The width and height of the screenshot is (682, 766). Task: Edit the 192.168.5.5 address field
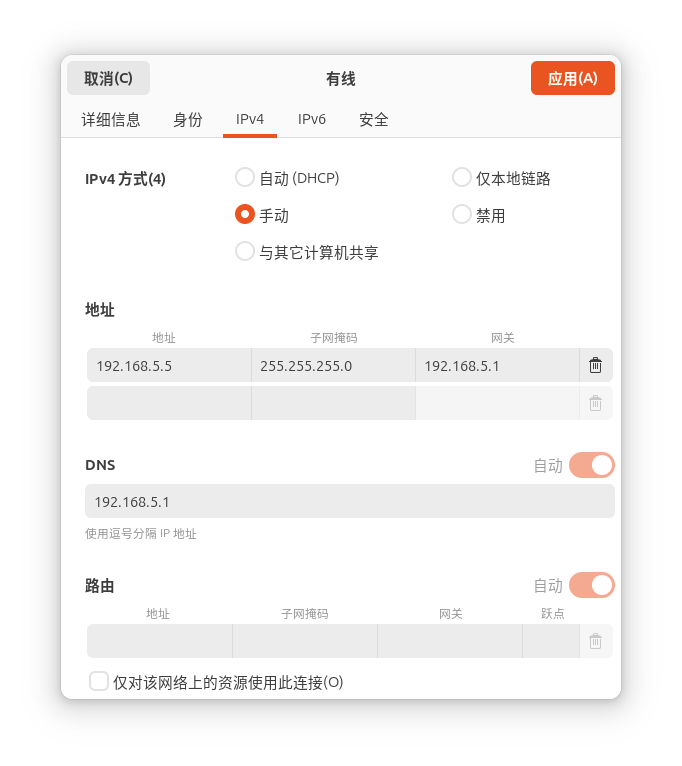point(169,366)
